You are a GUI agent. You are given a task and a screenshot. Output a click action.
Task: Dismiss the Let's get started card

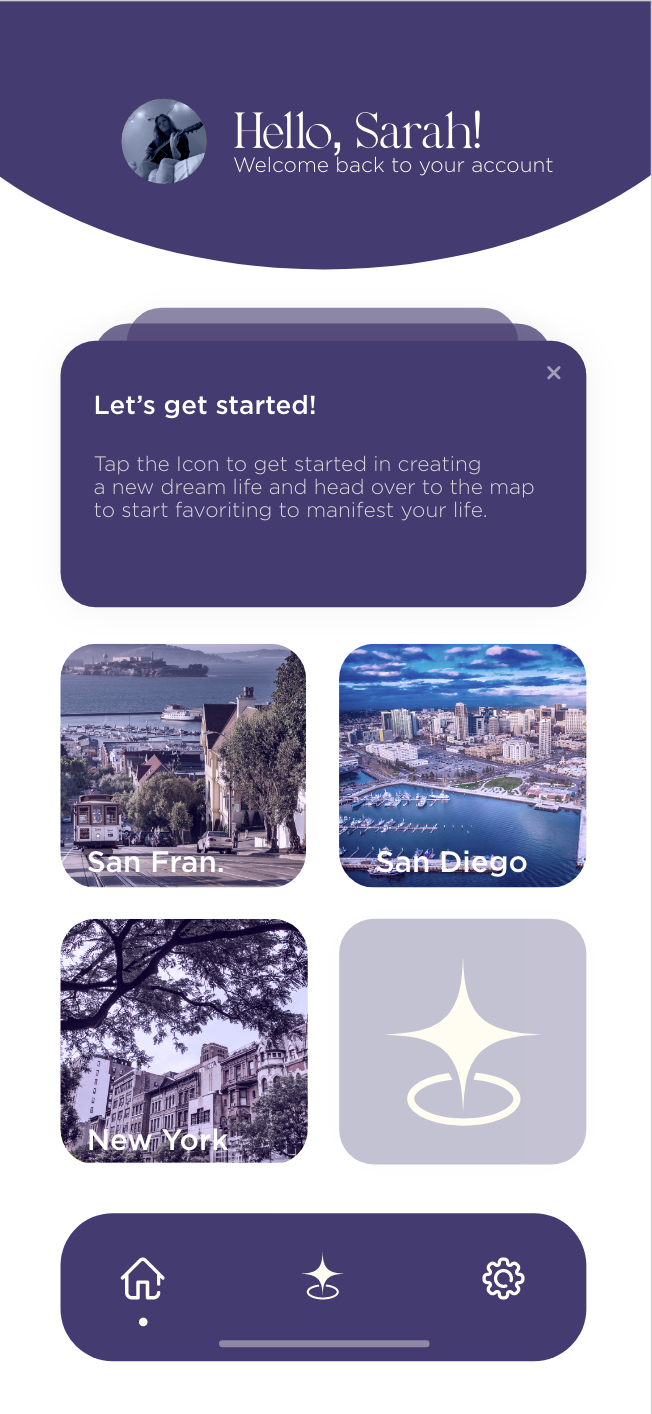[554, 373]
